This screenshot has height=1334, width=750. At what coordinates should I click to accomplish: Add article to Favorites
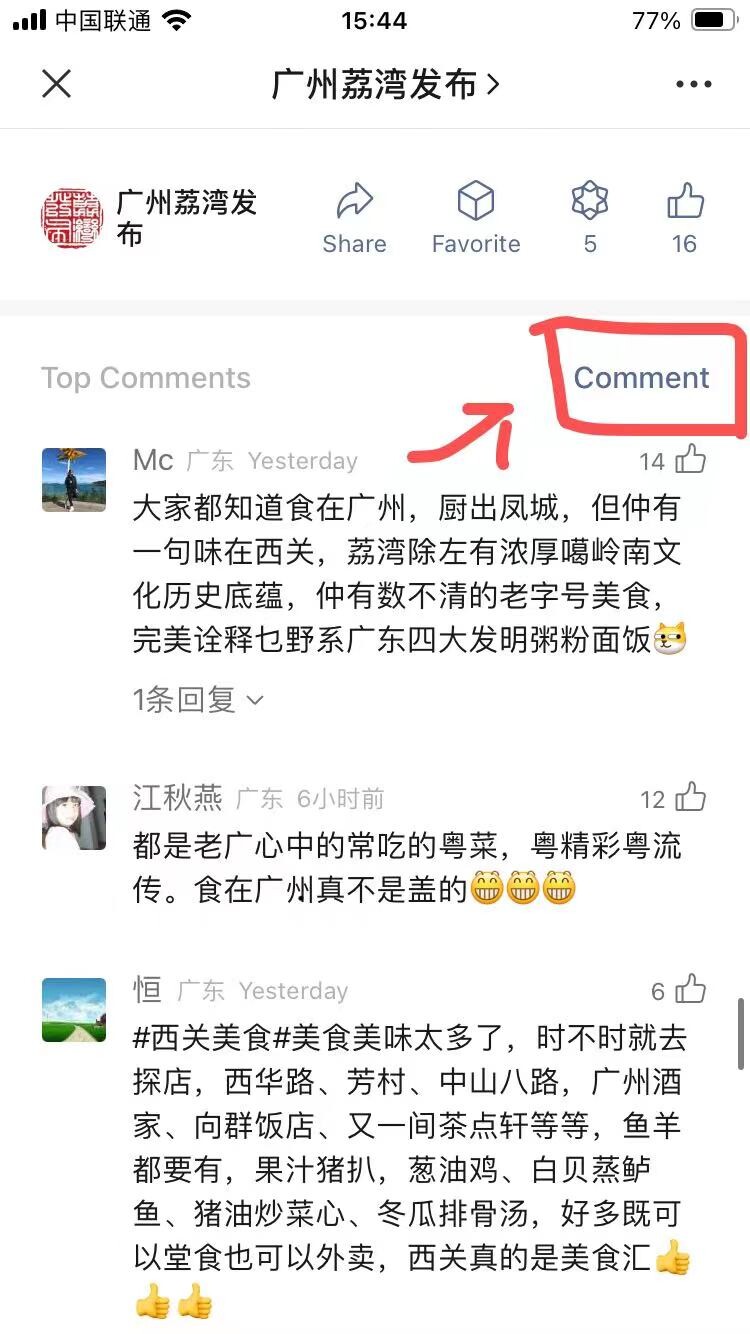(x=476, y=218)
